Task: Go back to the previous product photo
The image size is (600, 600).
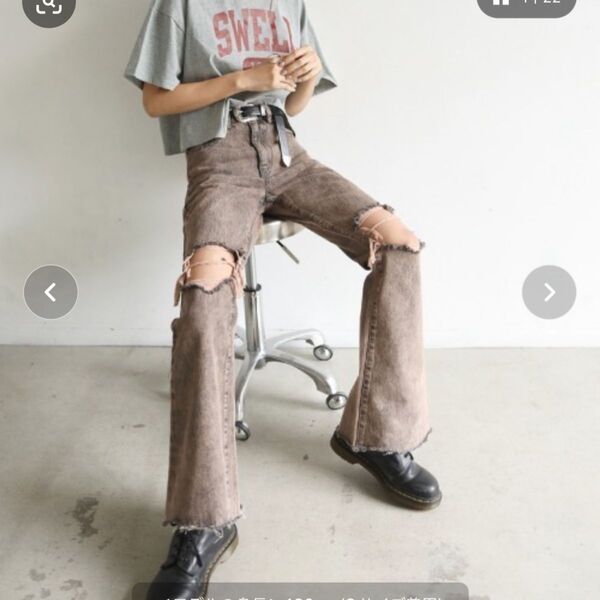Action: [50, 292]
